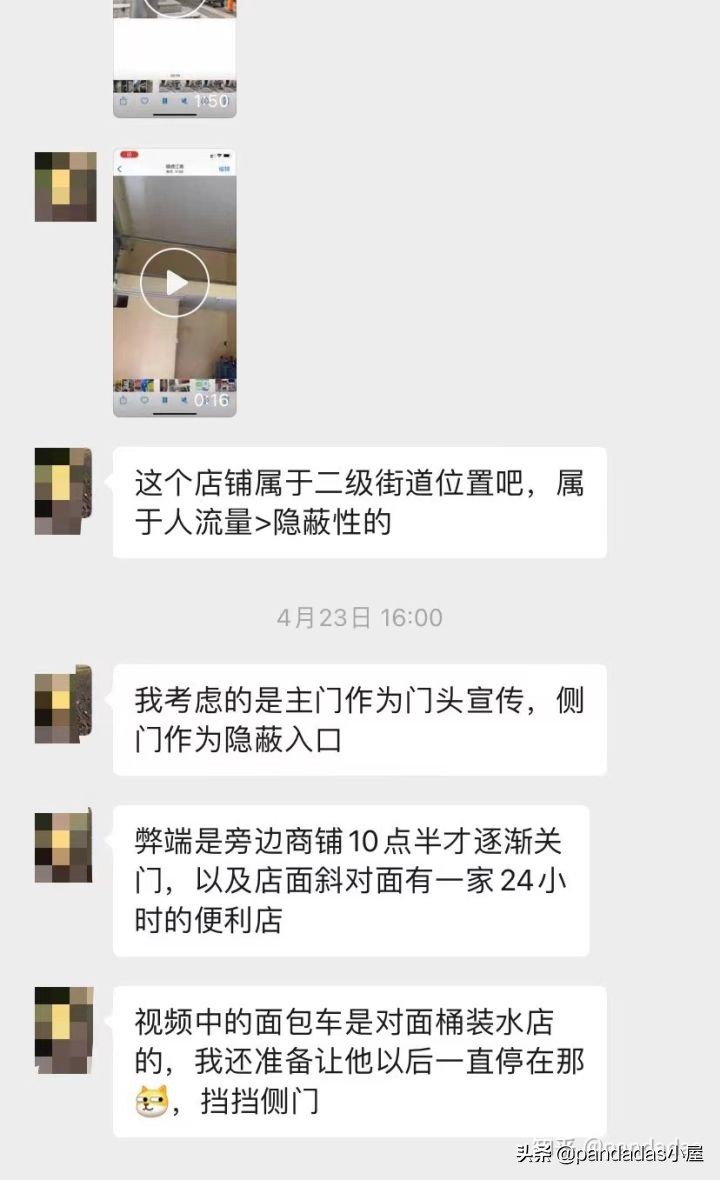Tap the red notification badge on the video
Viewport: 720px width, 1180px height.
pyautogui.click(x=129, y=153)
